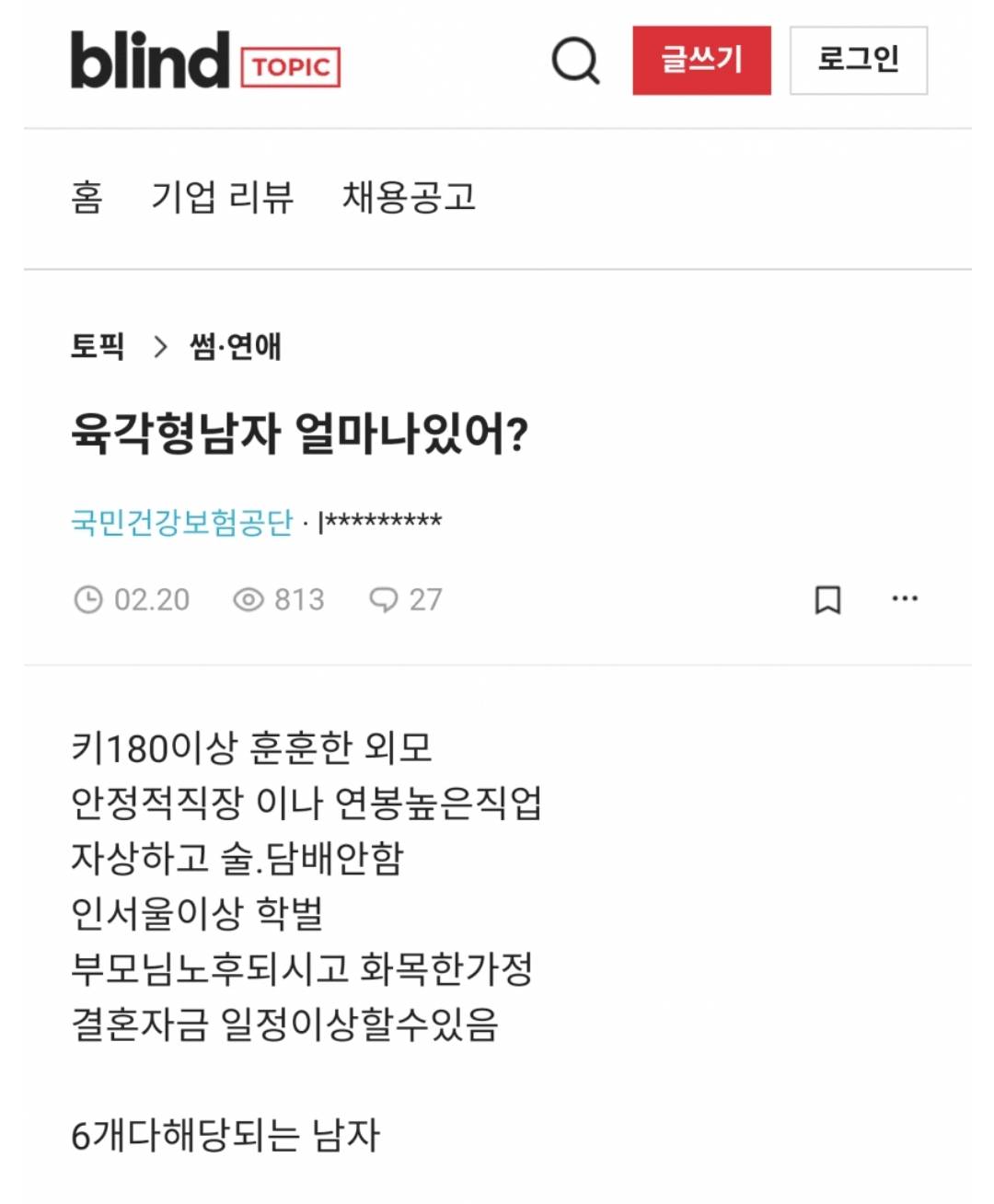
Task: Tap the red 글쓰기 write button
Action: [x=701, y=61]
